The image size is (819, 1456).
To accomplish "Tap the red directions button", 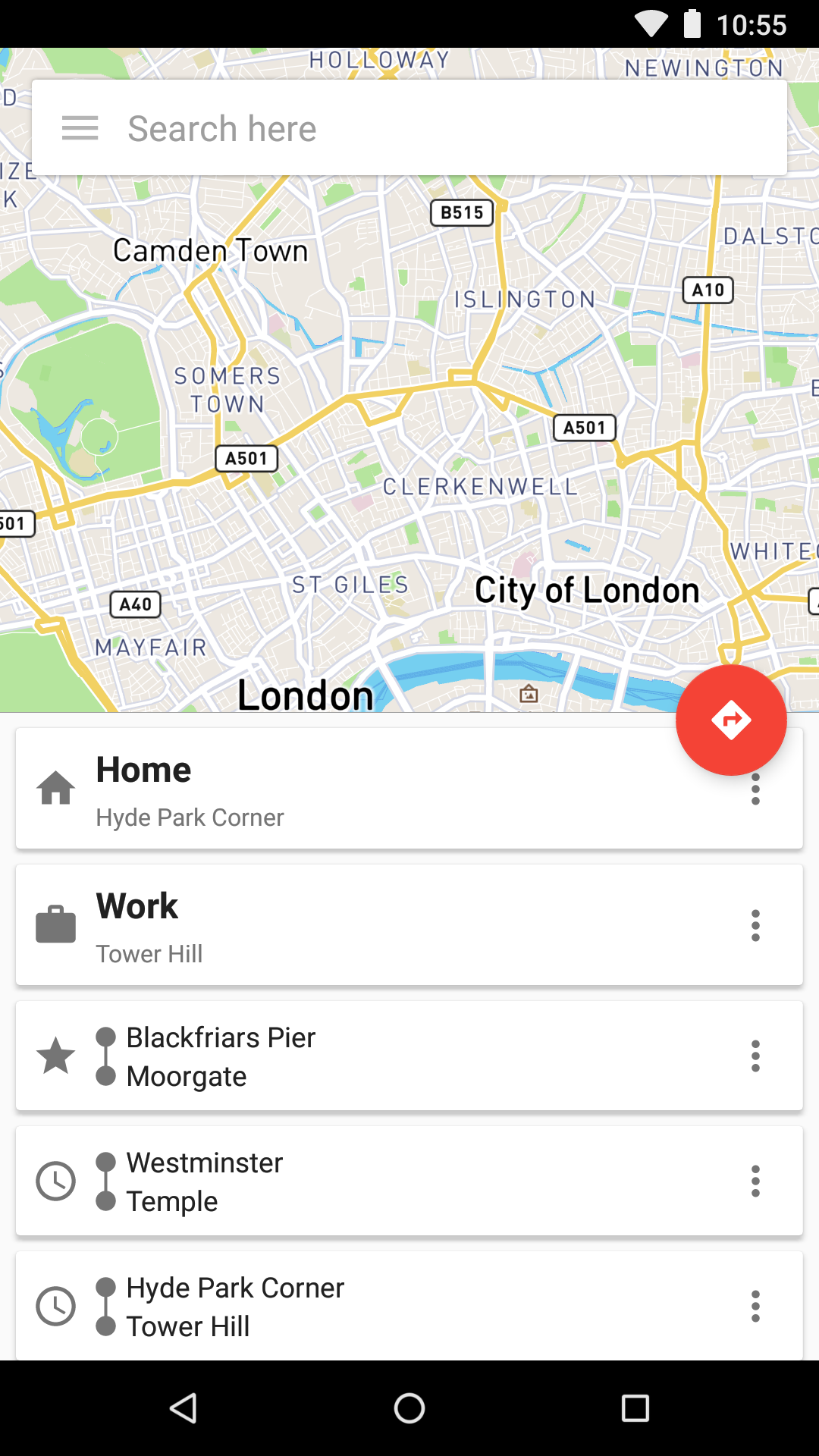I will pyautogui.click(x=731, y=720).
